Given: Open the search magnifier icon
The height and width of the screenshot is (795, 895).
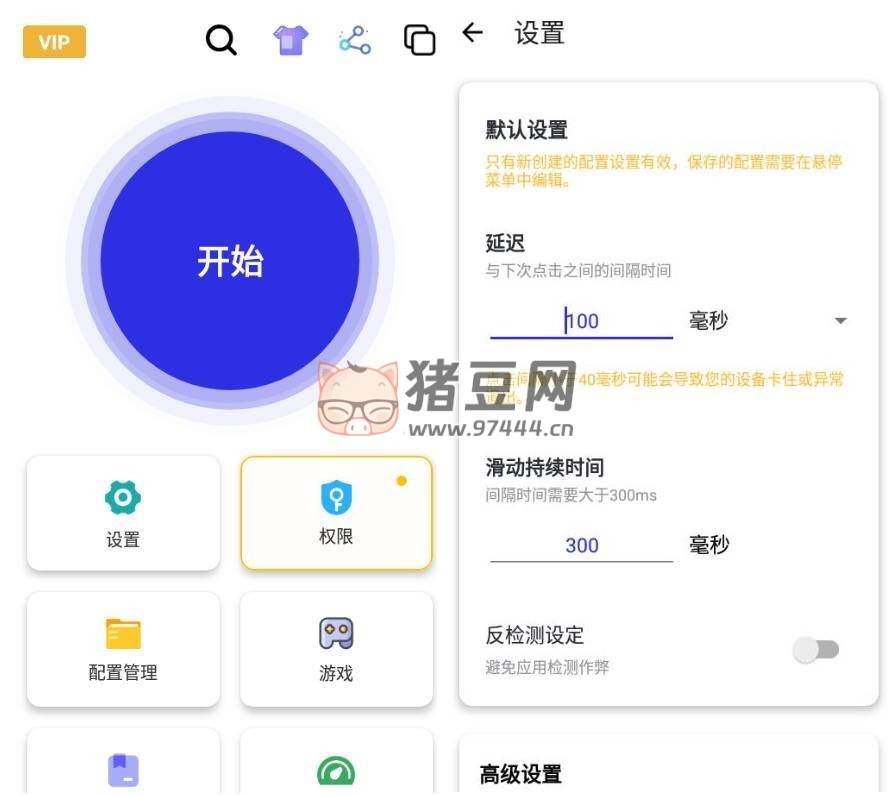Looking at the screenshot, I should point(221,40).
